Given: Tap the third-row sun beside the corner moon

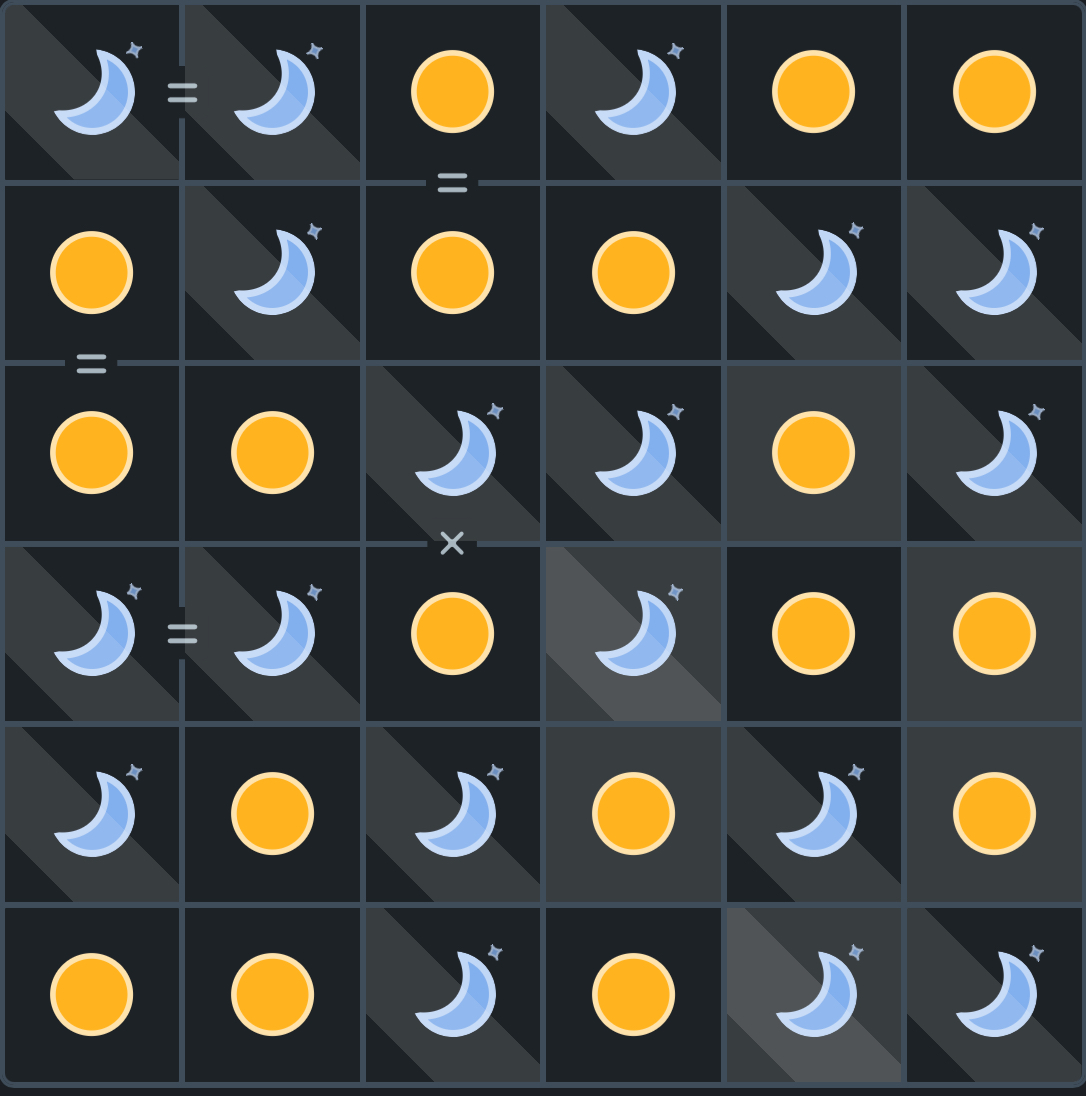Looking at the screenshot, I should click(x=813, y=453).
